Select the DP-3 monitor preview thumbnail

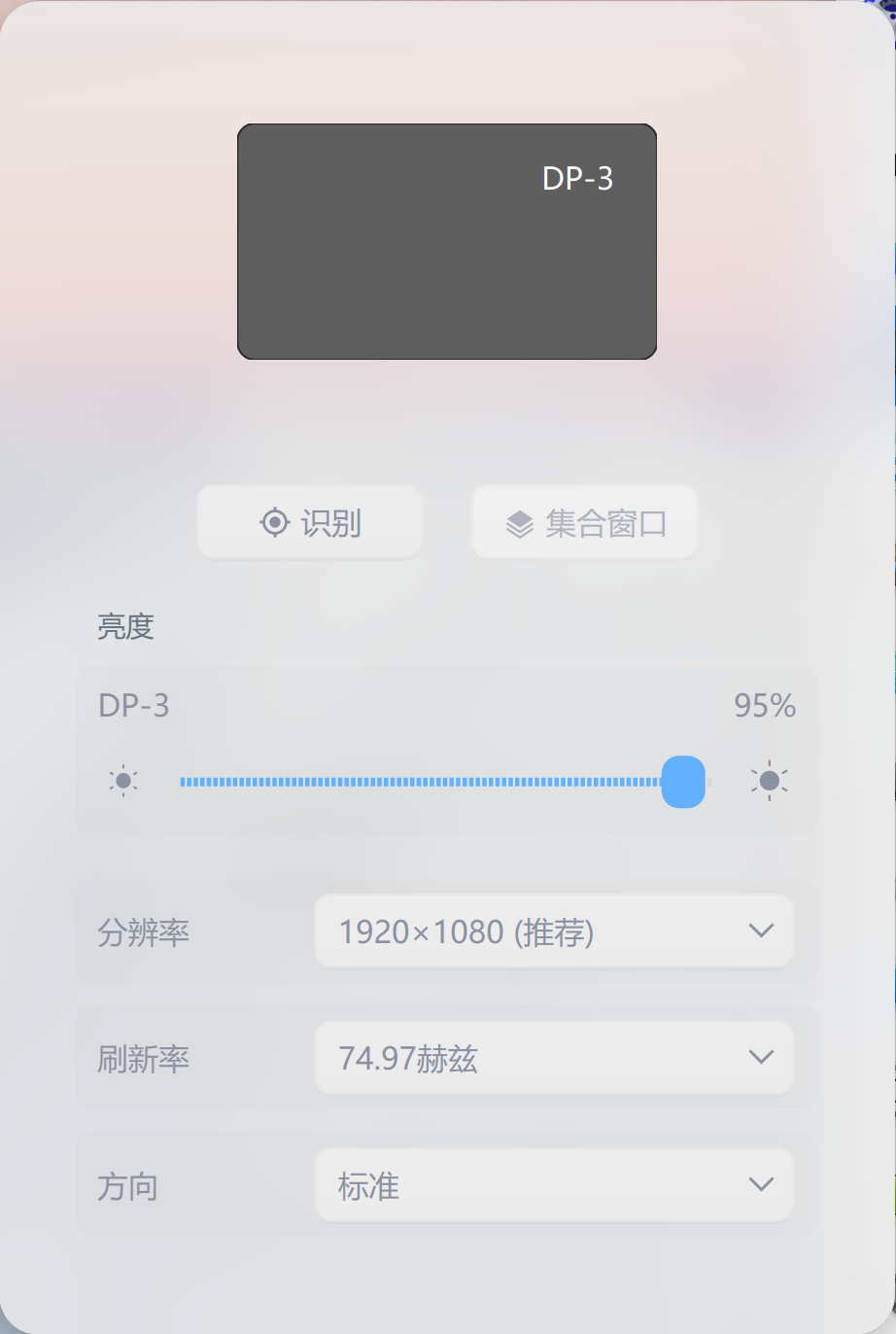click(x=446, y=241)
